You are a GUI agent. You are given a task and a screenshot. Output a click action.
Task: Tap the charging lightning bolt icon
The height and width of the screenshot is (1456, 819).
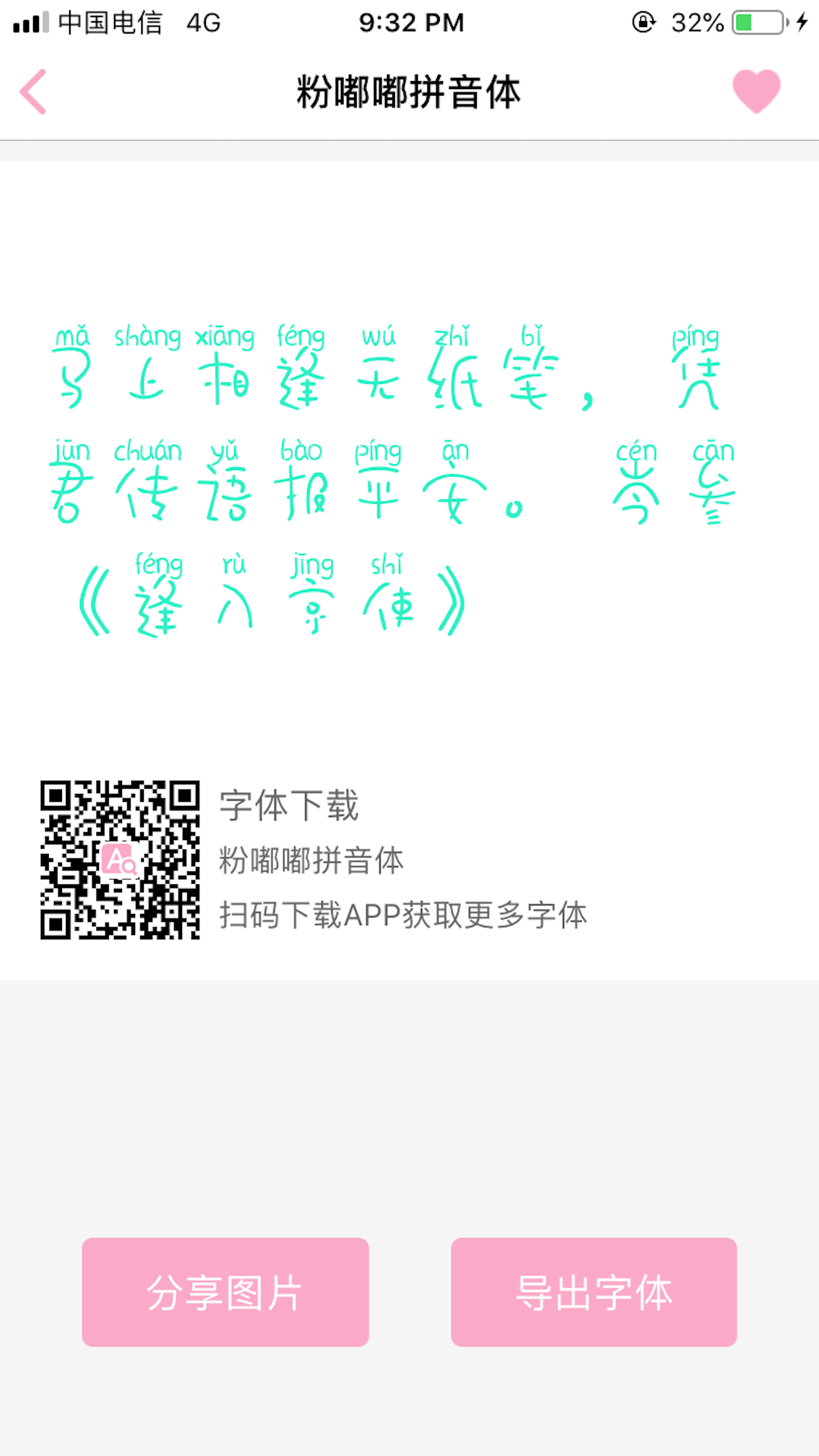(801, 22)
